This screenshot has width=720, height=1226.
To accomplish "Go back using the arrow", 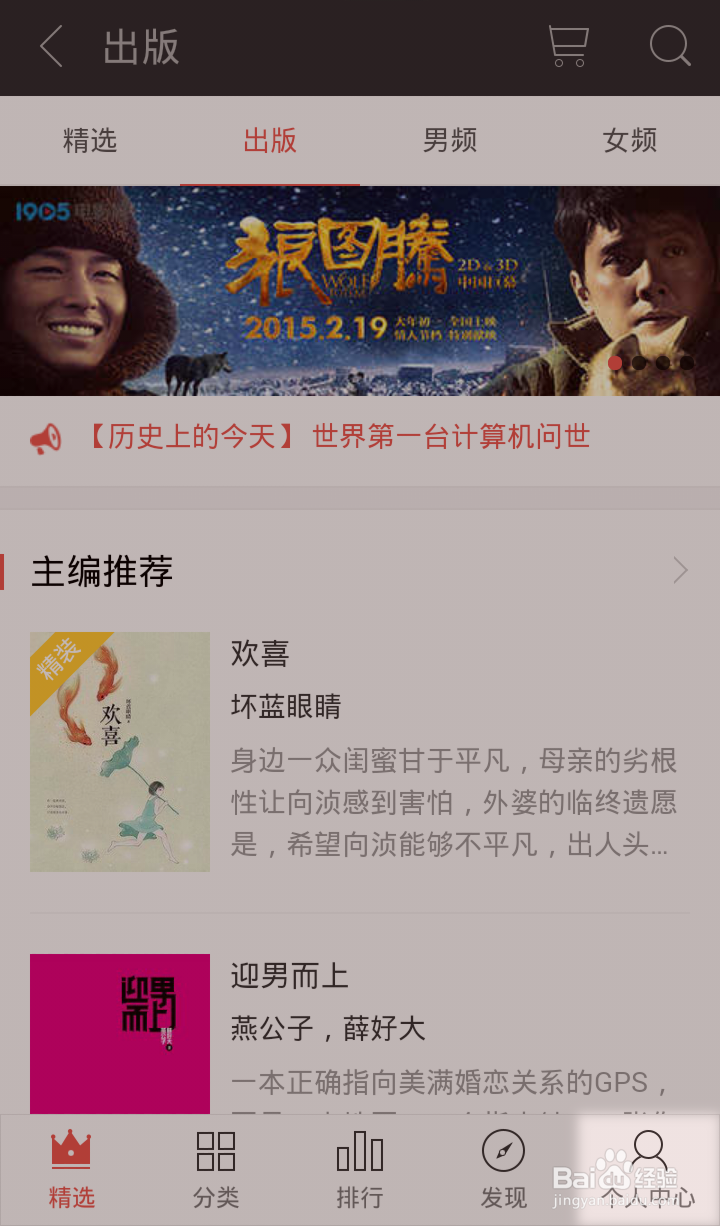I will point(50,46).
